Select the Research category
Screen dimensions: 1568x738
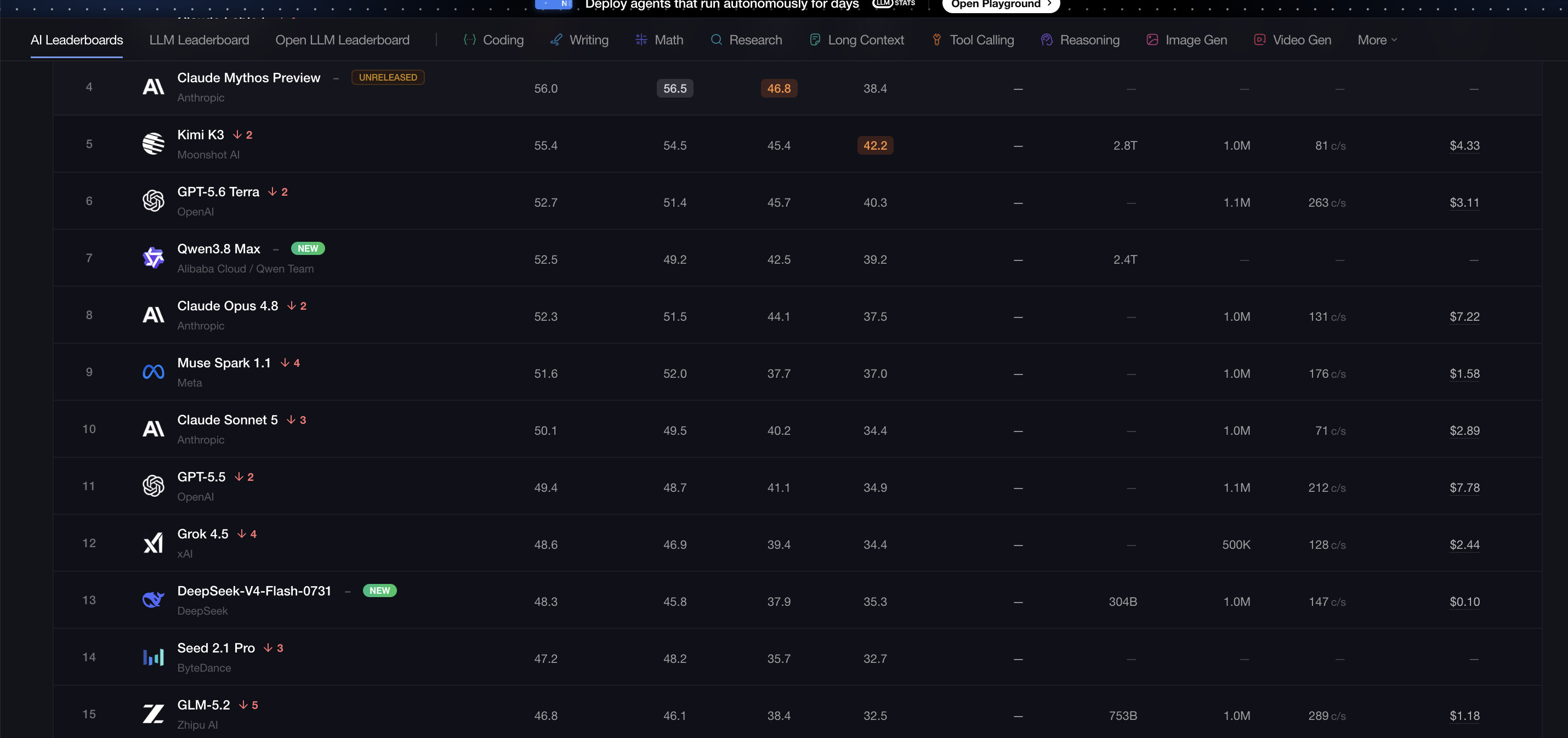[x=746, y=40]
